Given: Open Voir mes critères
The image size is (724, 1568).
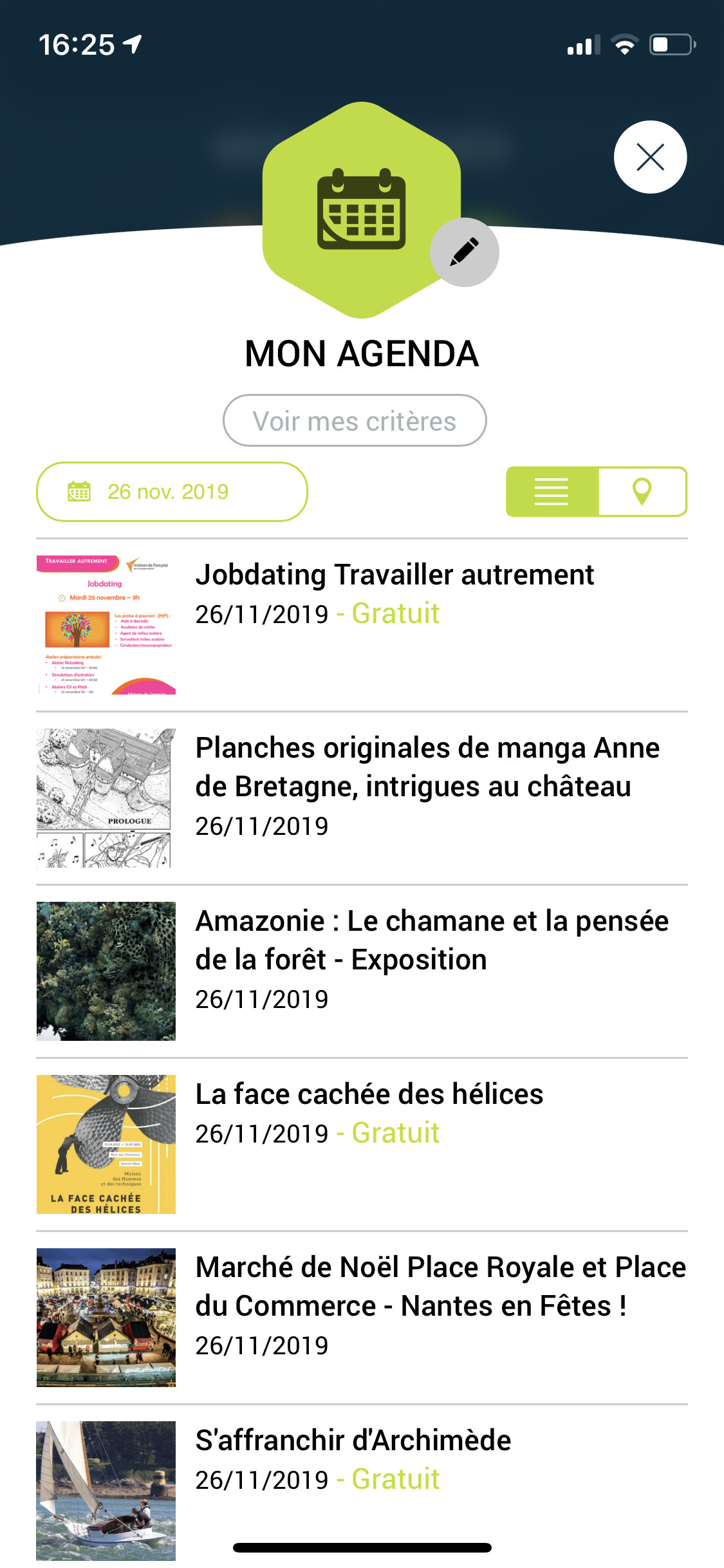Looking at the screenshot, I should click(355, 421).
